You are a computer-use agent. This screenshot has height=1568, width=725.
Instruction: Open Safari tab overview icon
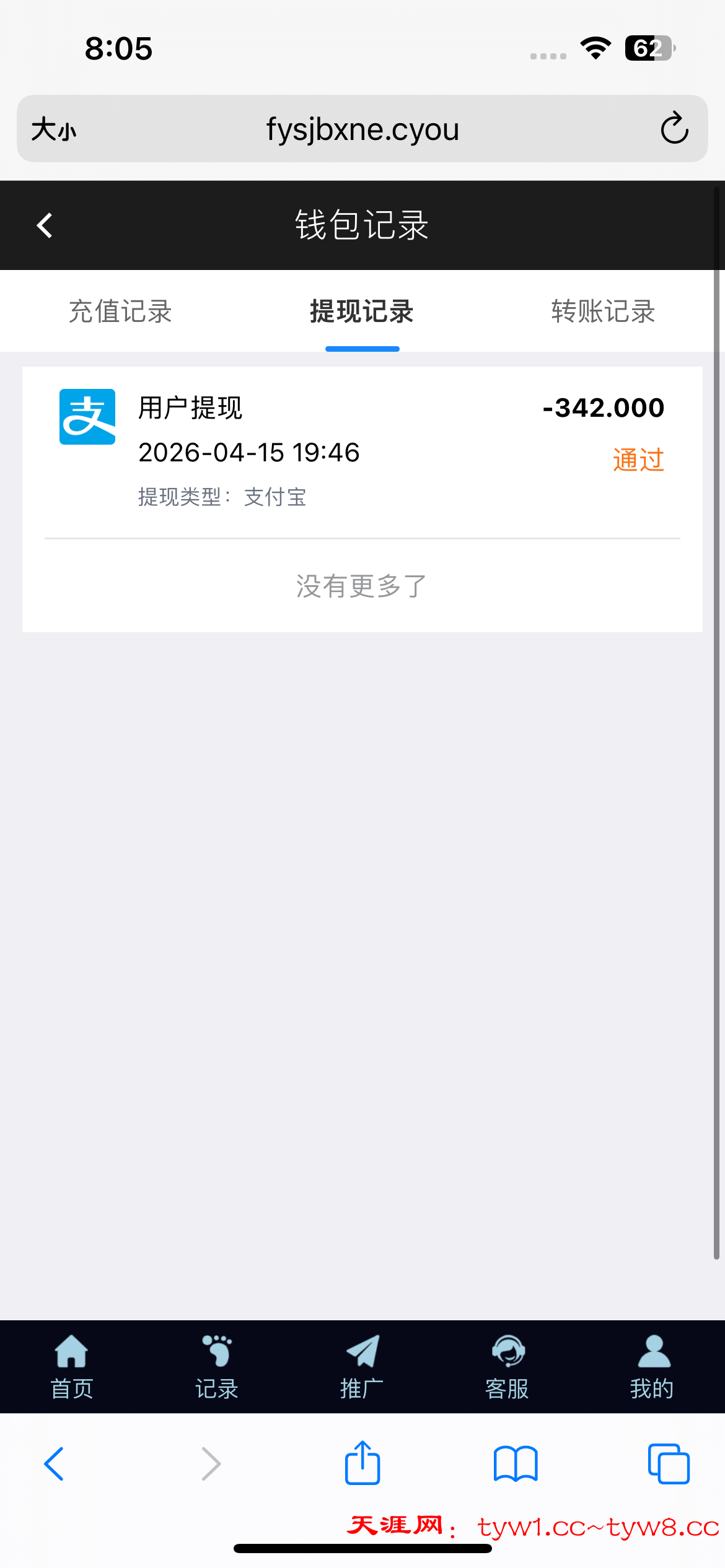point(670,1464)
